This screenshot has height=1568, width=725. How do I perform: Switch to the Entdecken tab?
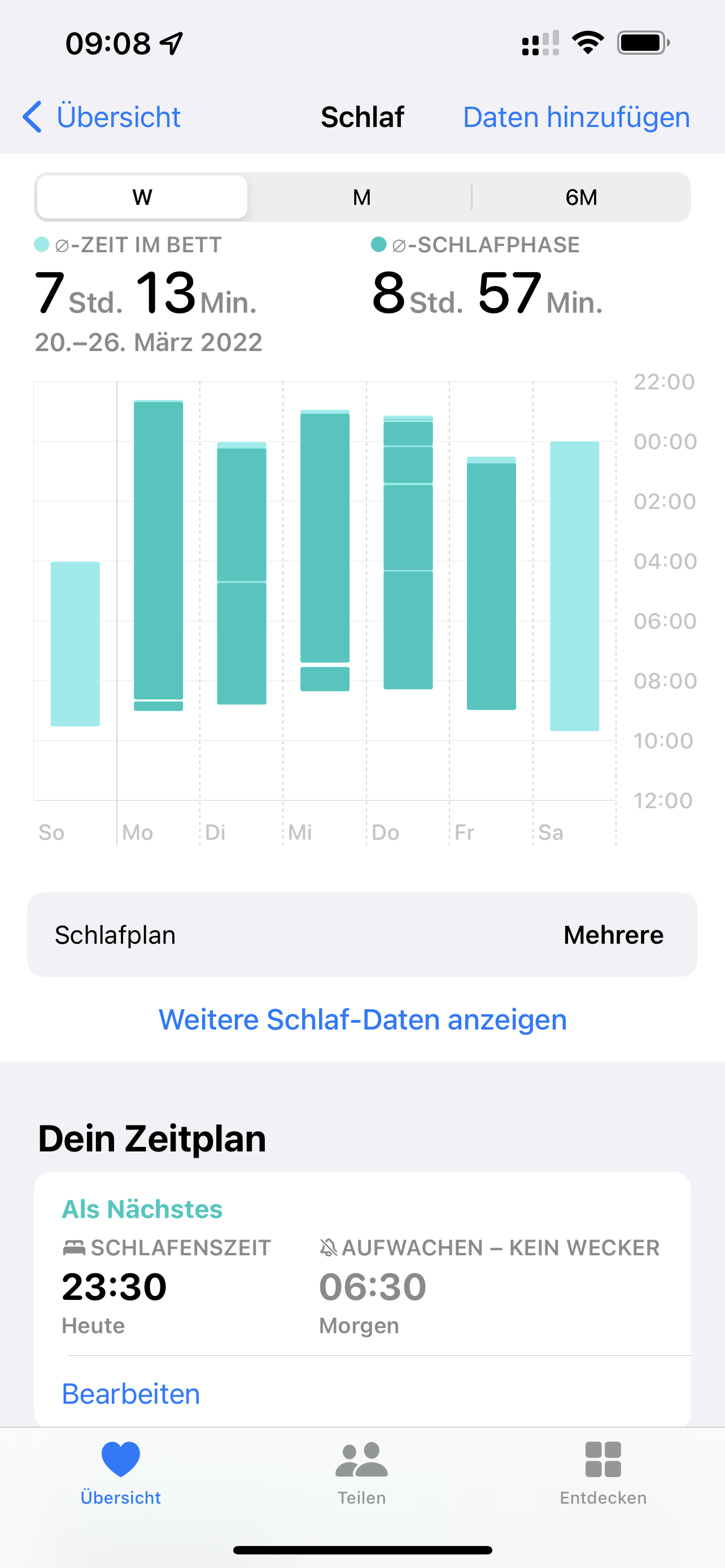[x=602, y=1473]
